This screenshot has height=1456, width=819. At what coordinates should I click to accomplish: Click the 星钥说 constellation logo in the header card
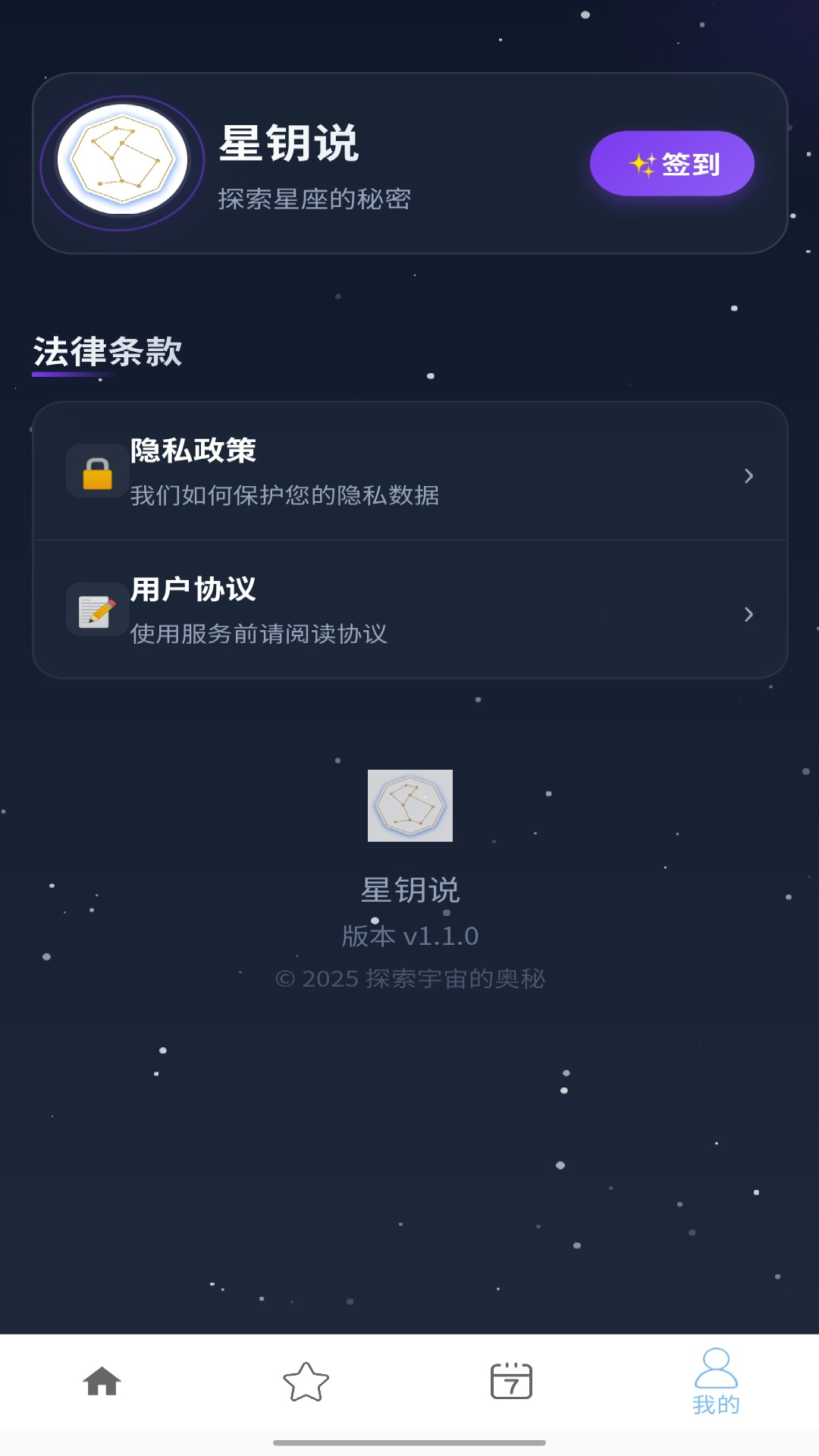coord(121,162)
